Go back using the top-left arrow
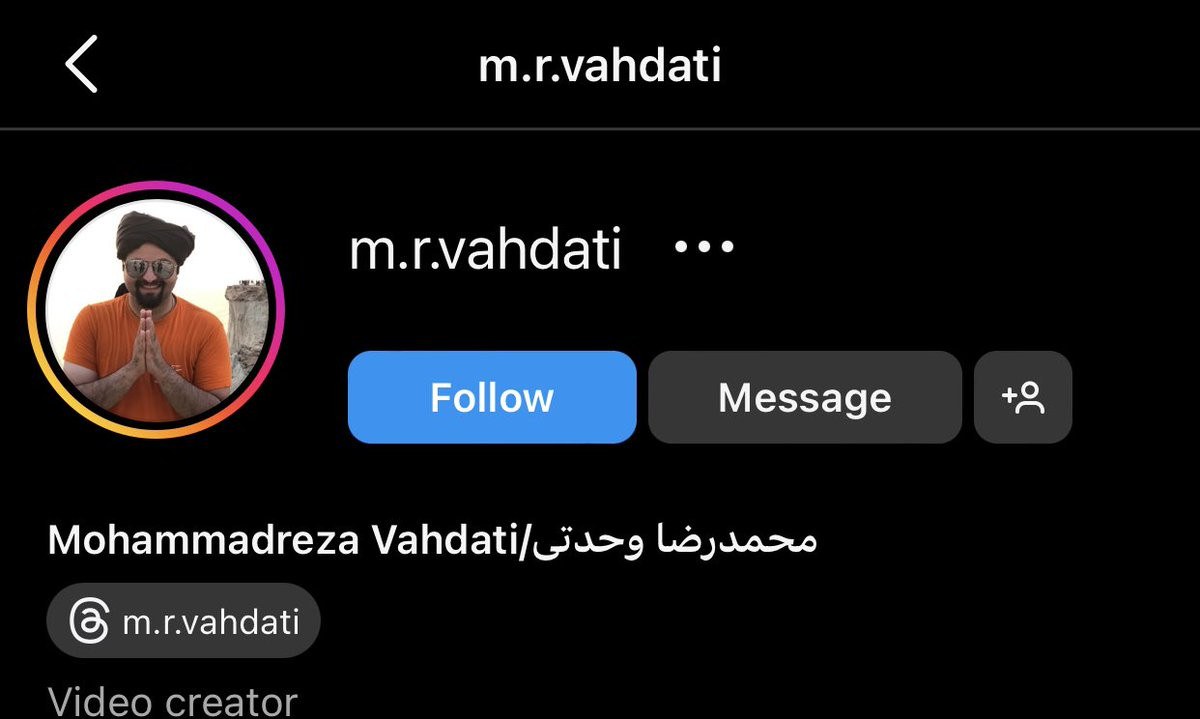Screen dimensions: 1200x719 tap(82, 63)
